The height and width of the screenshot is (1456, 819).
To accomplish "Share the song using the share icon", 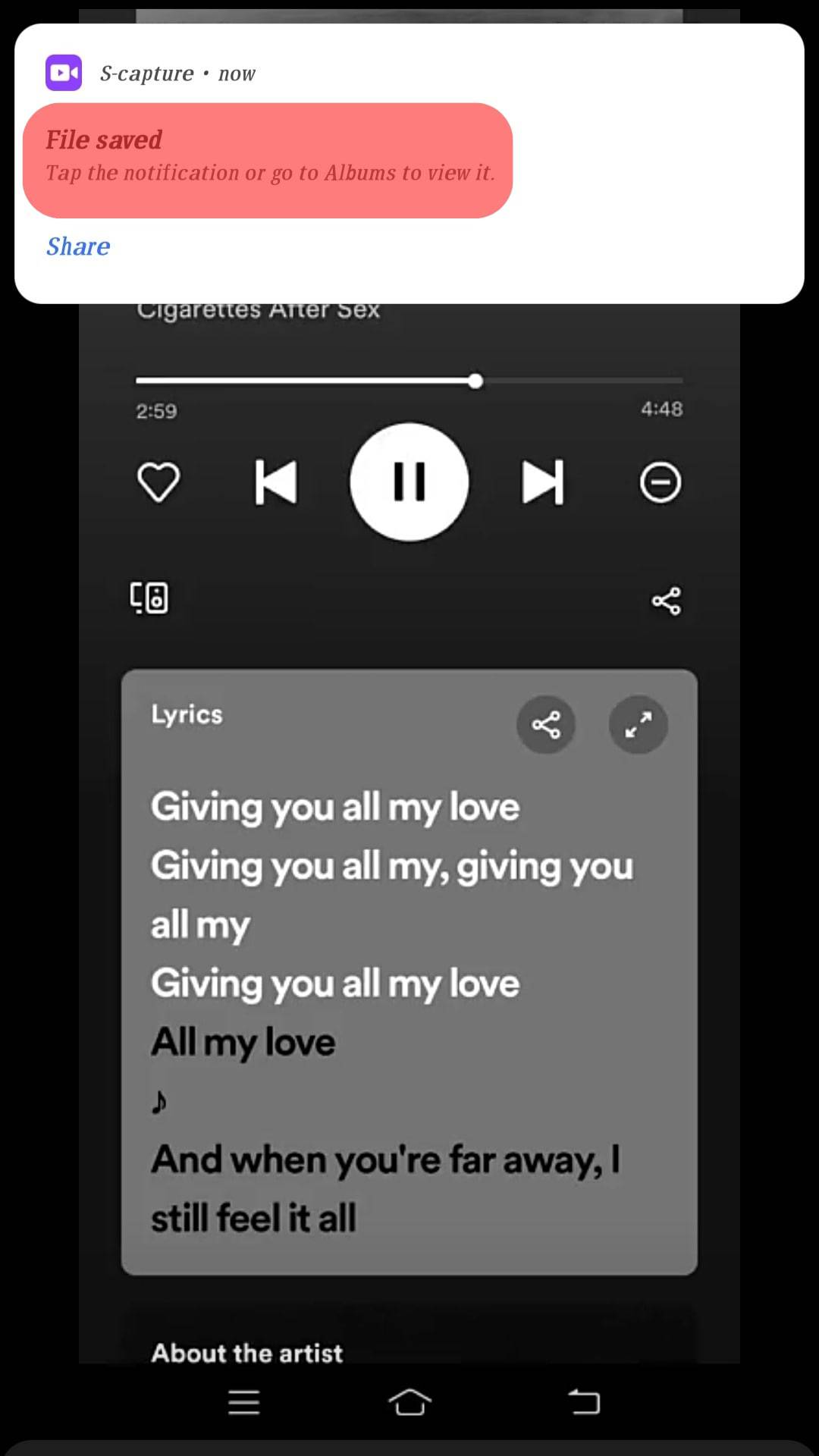I will click(666, 601).
